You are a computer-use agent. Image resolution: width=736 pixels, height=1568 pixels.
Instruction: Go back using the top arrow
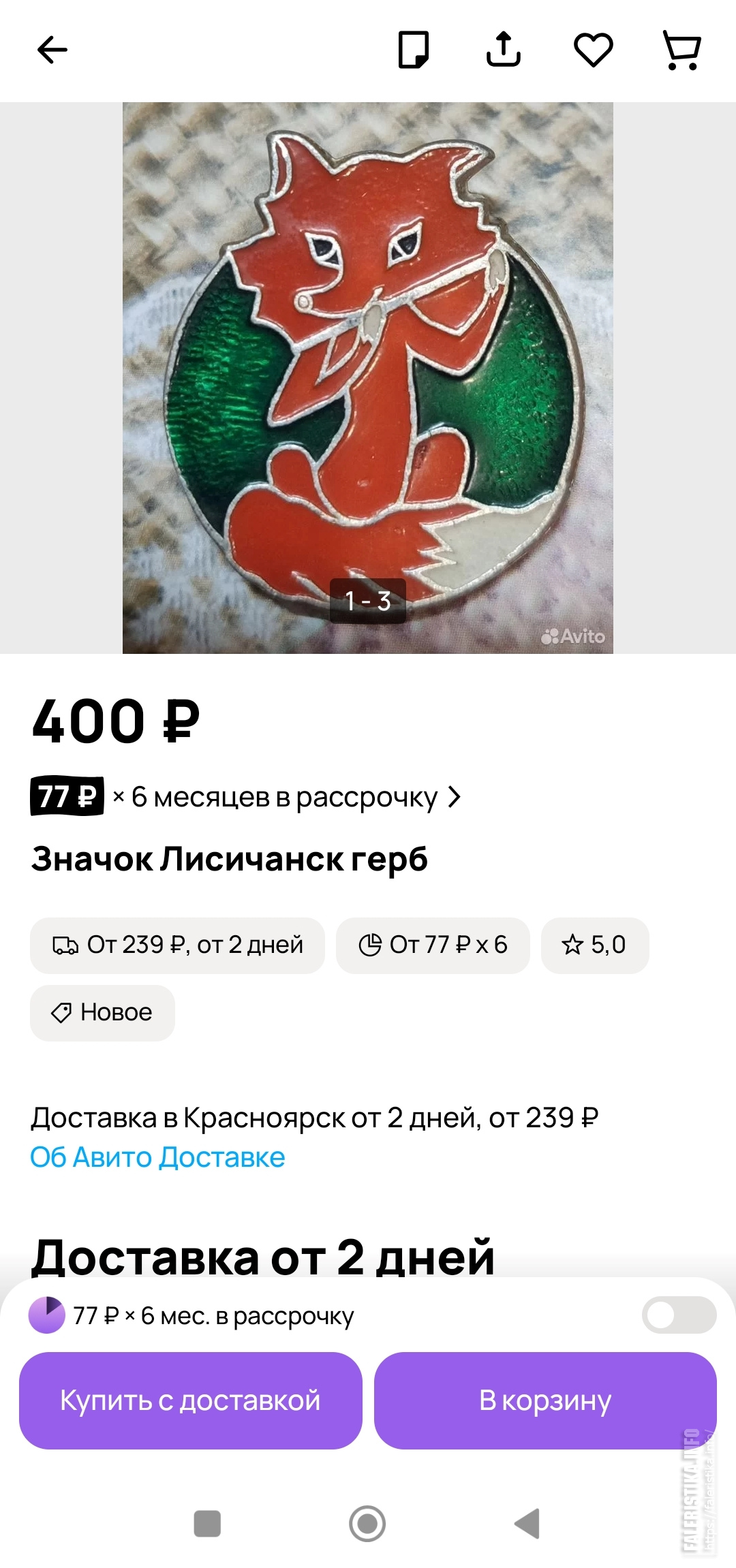click(52, 50)
